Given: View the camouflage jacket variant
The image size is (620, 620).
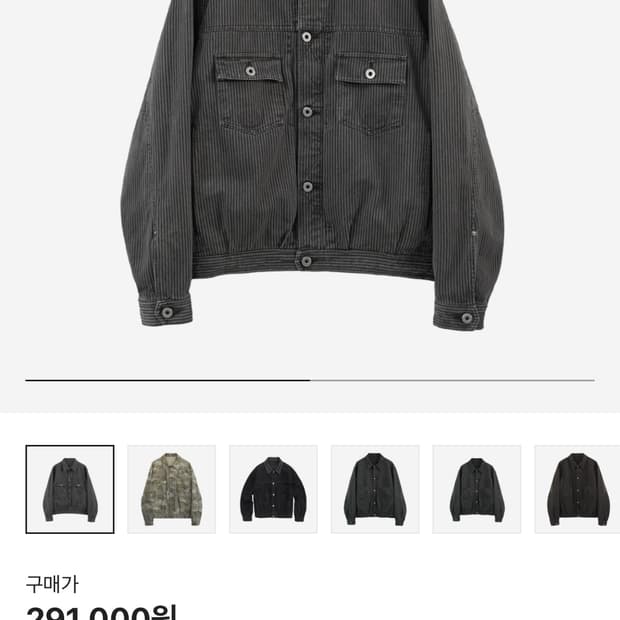Looking at the screenshot, I should pyautogui.click(x=172, y=489).
